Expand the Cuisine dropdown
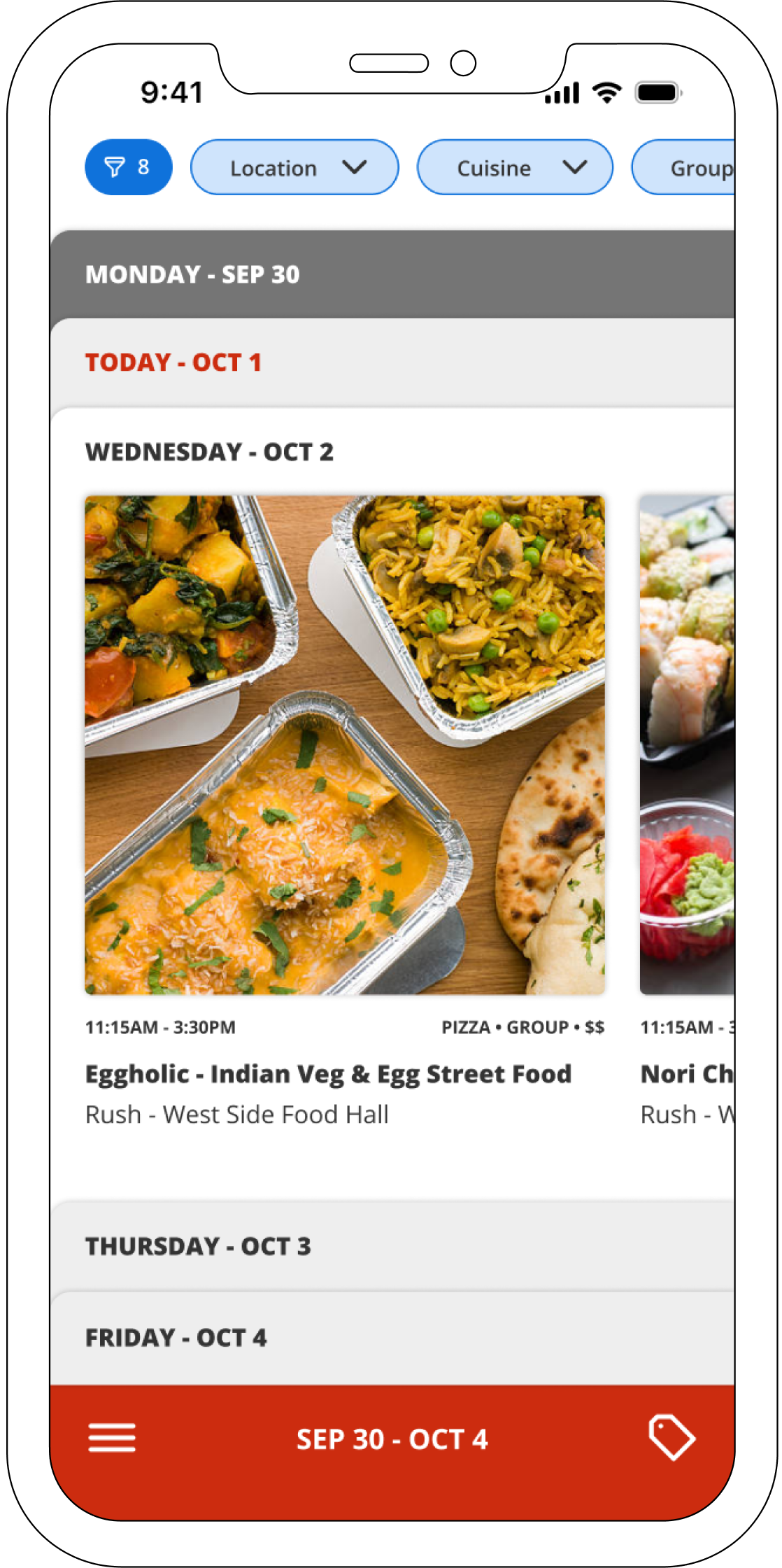 (515, 168)
